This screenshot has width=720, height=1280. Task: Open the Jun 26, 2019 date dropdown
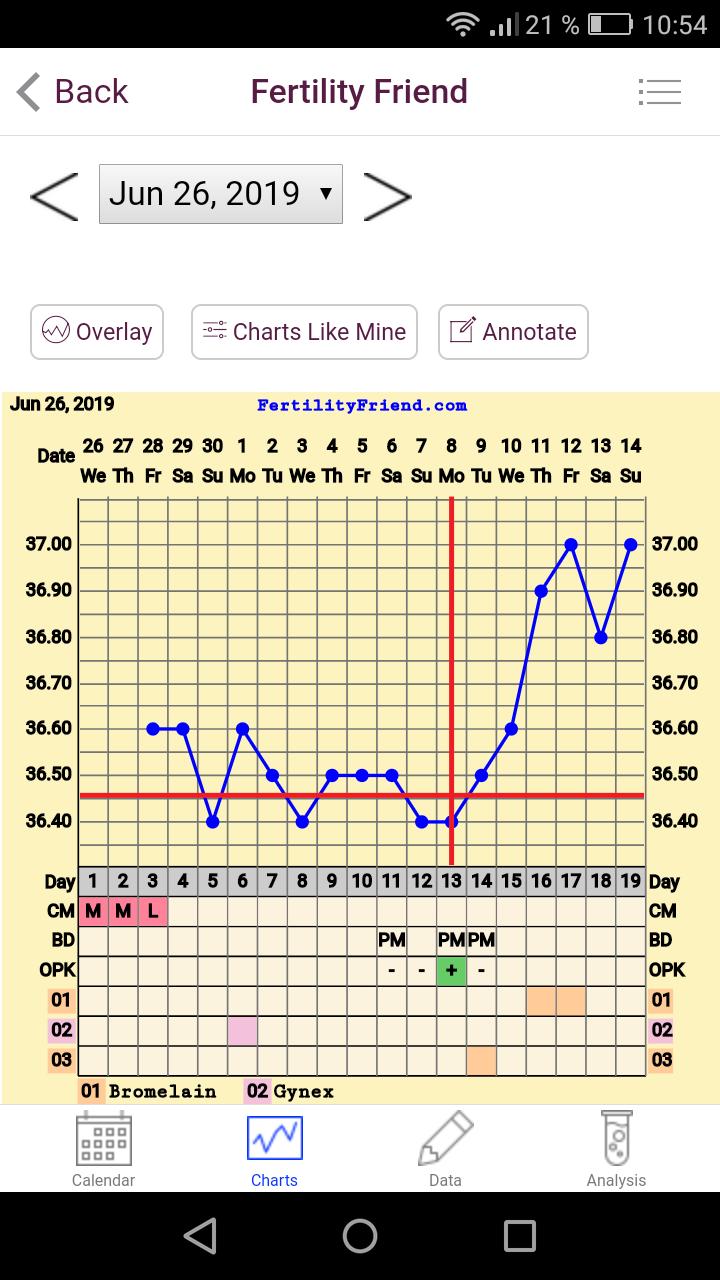pyautogui.click(x=221, y=194)
